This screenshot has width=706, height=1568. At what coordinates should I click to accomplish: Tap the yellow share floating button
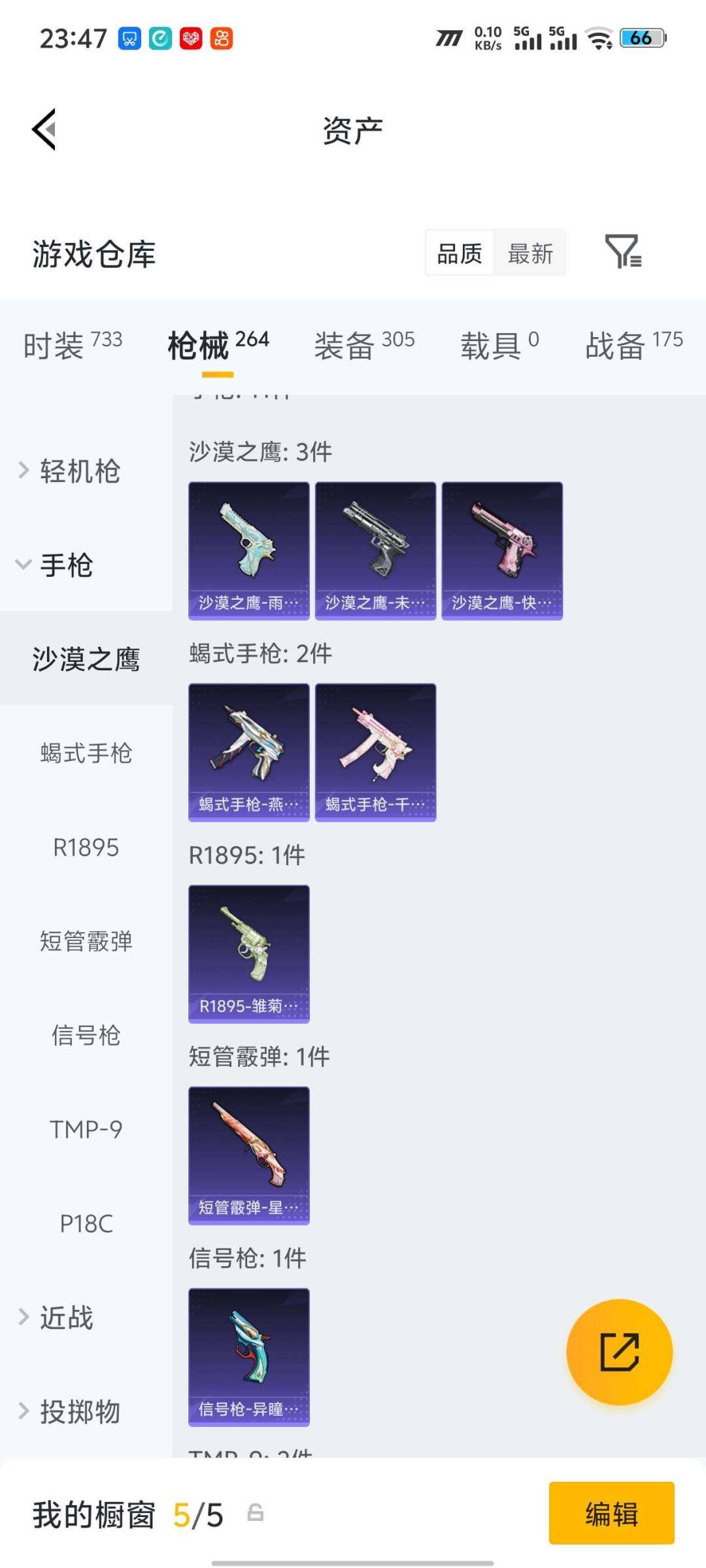point(620,1352)
